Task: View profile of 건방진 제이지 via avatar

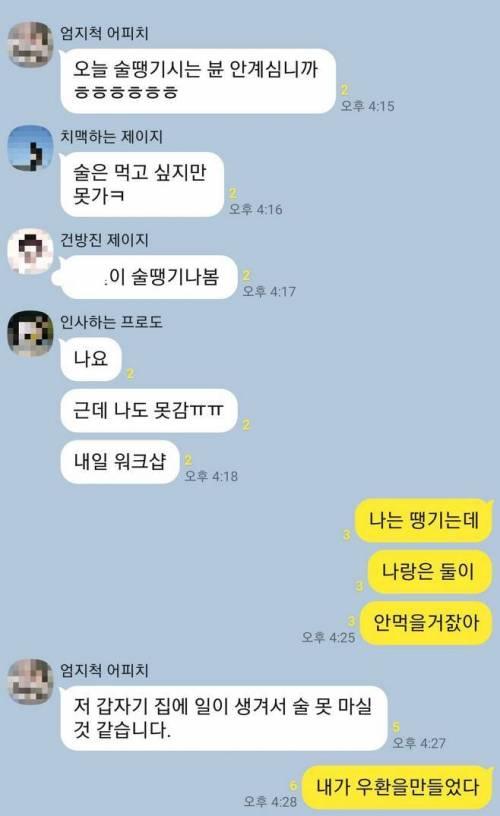Action: pos(30,251)
